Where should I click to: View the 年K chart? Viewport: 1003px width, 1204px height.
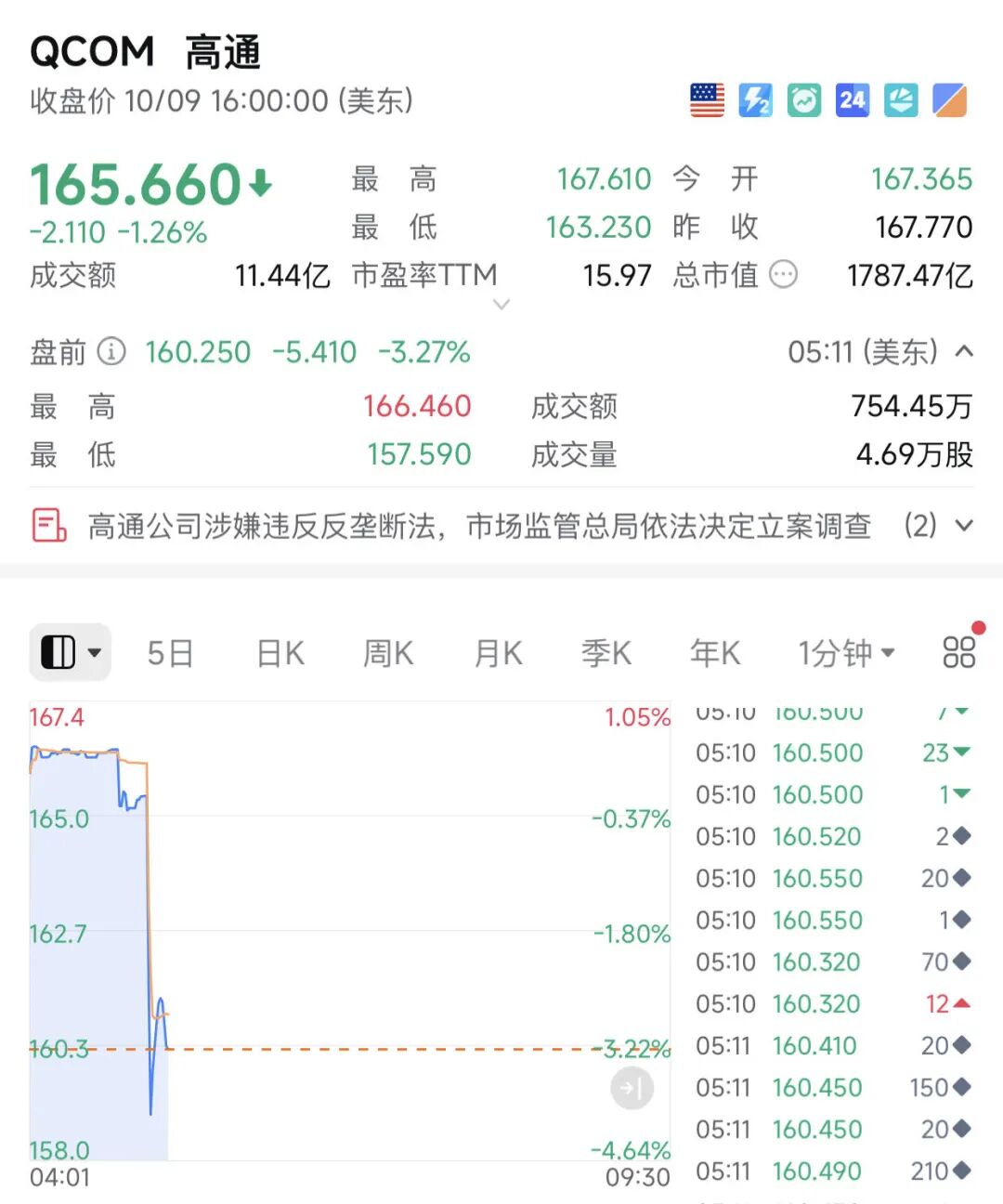(714, 653)
